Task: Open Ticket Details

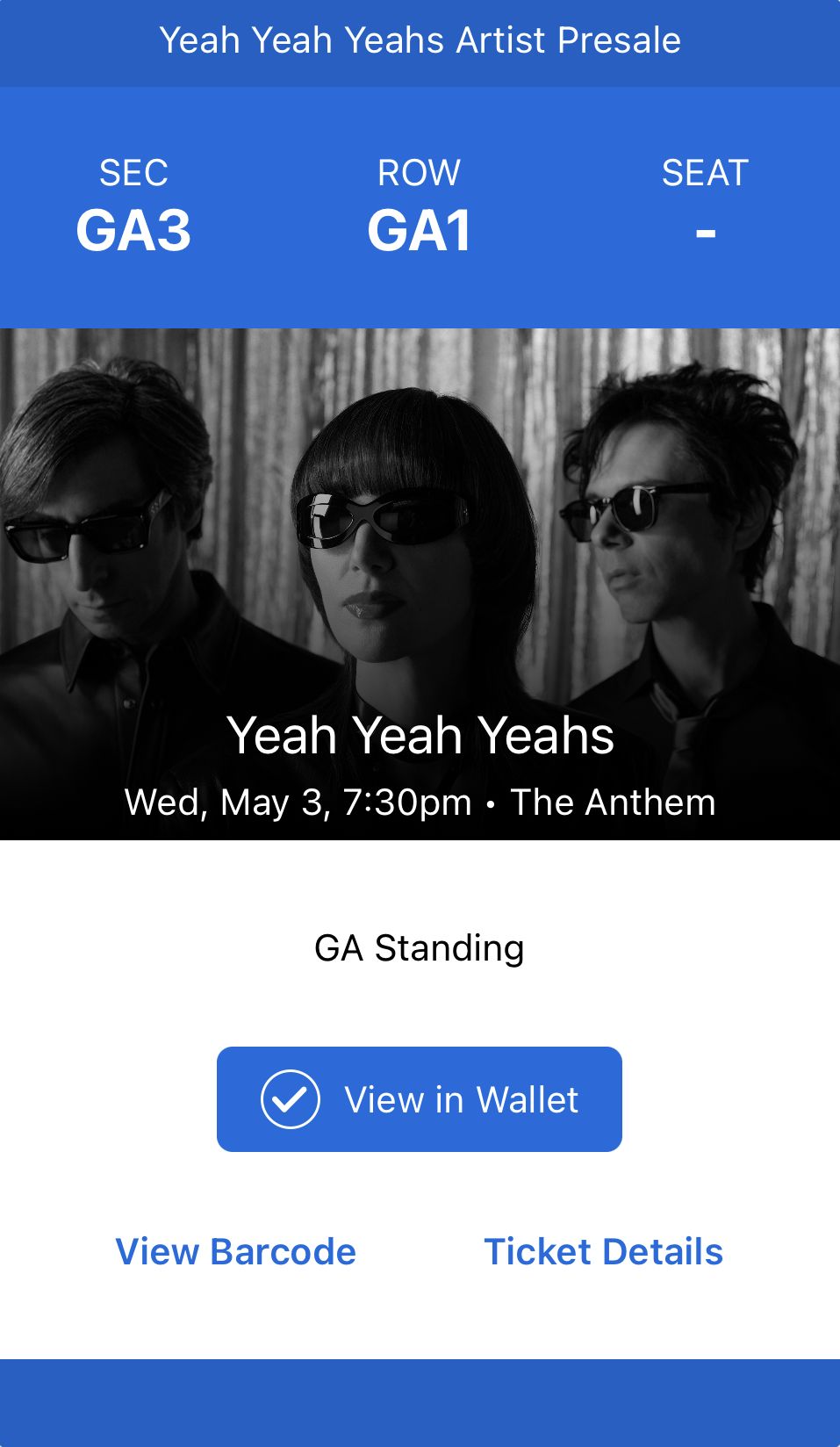Action: pos(604,1252)
